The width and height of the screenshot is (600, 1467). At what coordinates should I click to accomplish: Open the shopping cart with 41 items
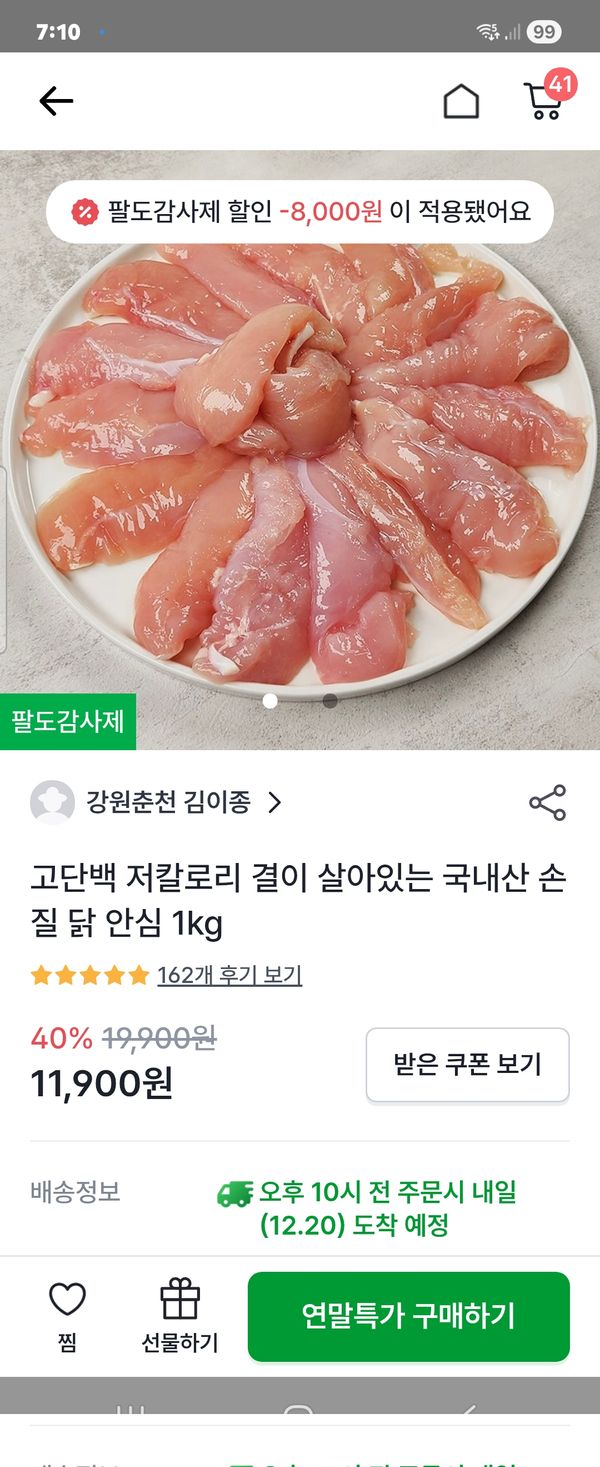[x=545, y=100]
